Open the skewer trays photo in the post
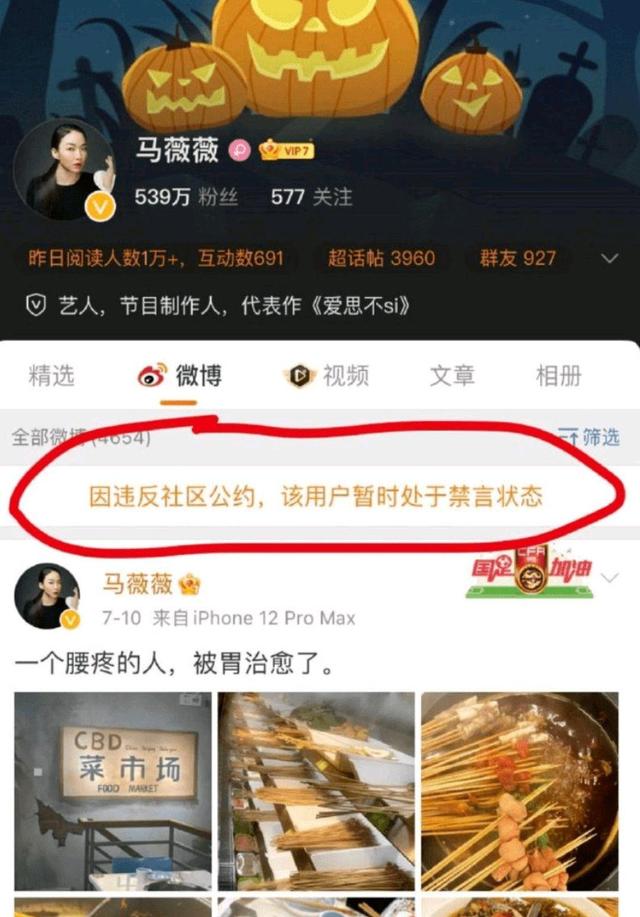This screenshot has width=640, height=917. click(x=316, y=789)
